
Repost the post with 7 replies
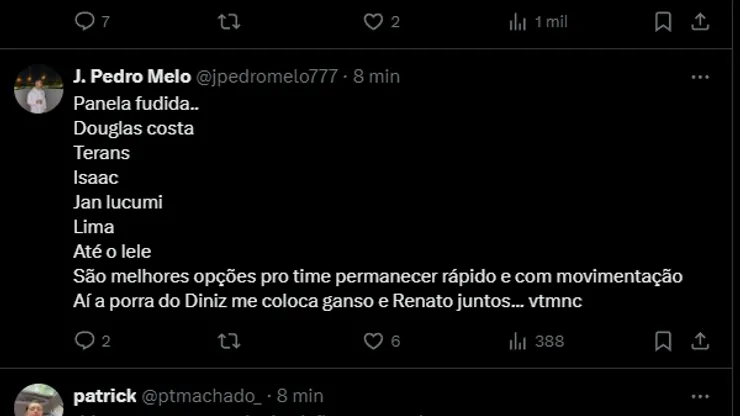point(229,21)
